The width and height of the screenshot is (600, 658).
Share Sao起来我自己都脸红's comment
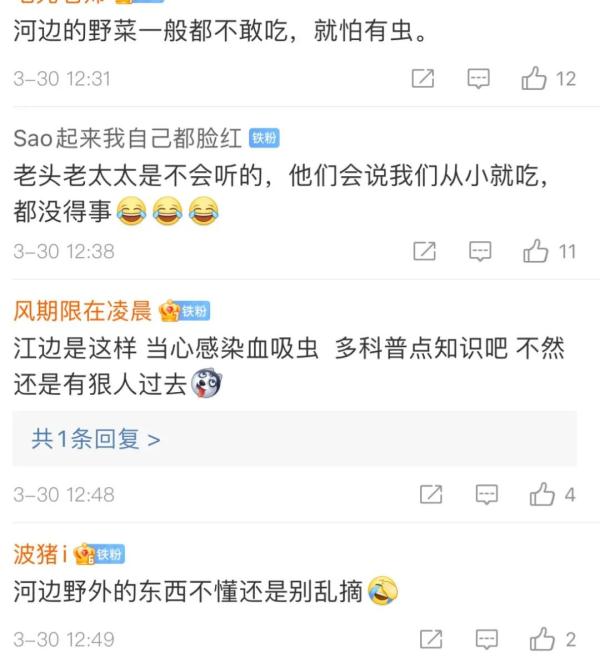(x=425, y=251)
